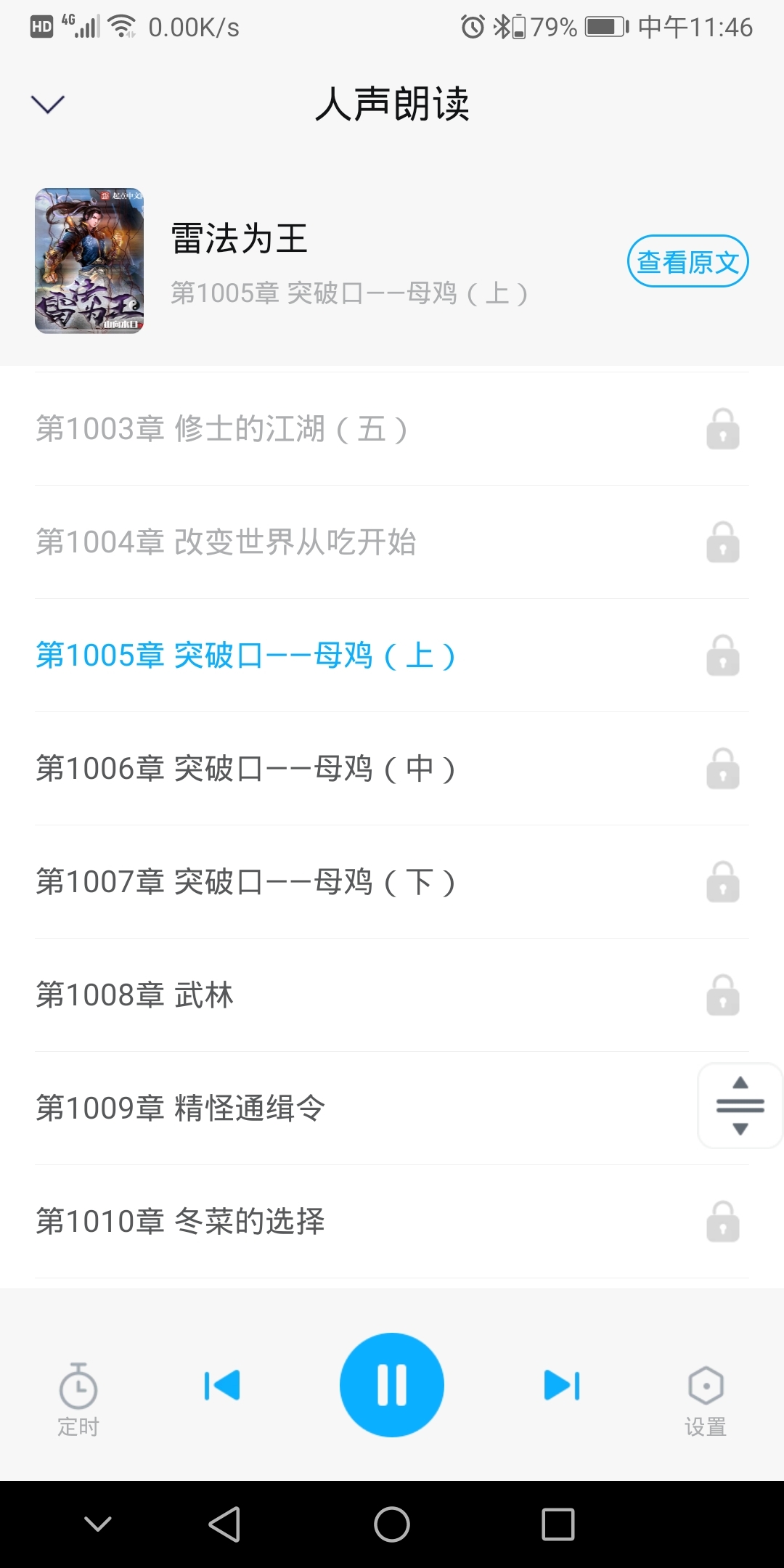Image resolution: width=784 pixels, height=1568 pixels.
Task: Tap the floating chapter list scroll handle
Action: [x=740, y=1106]
